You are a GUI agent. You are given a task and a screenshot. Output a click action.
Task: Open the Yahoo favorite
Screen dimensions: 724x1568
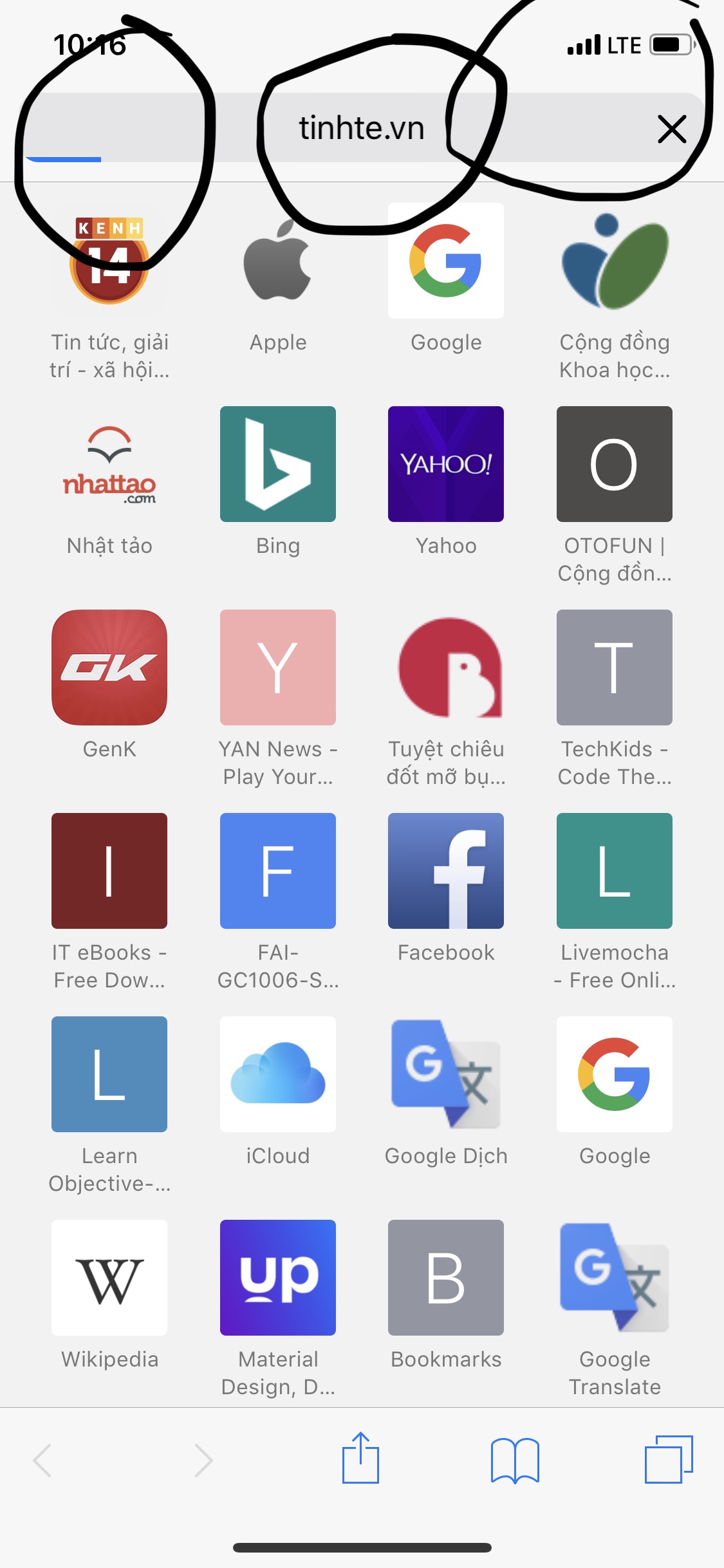pyautogui.click(x=446, y=464)
